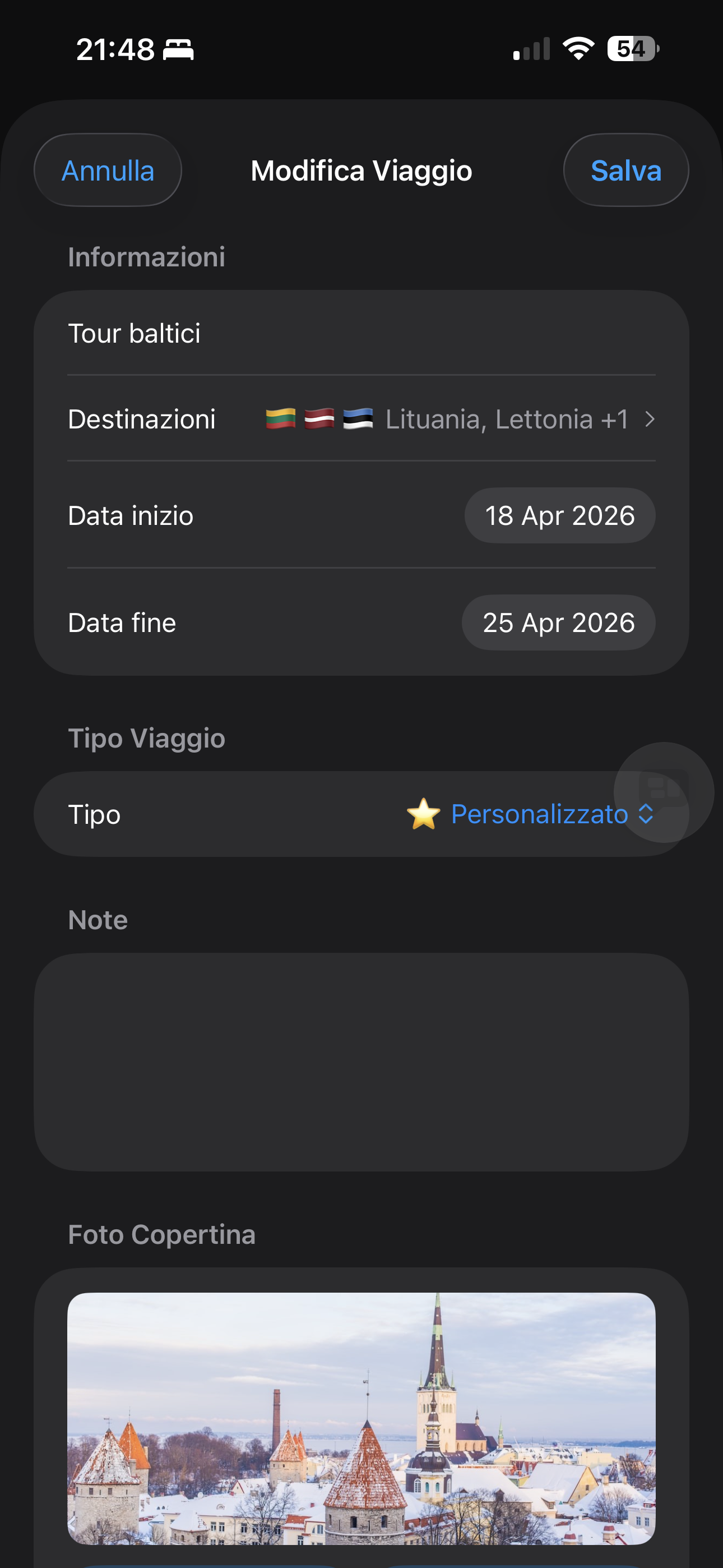Tap Salva to save the trip
The height and width of the screenshot is (1568, 723).
click(x=625, y=170)
